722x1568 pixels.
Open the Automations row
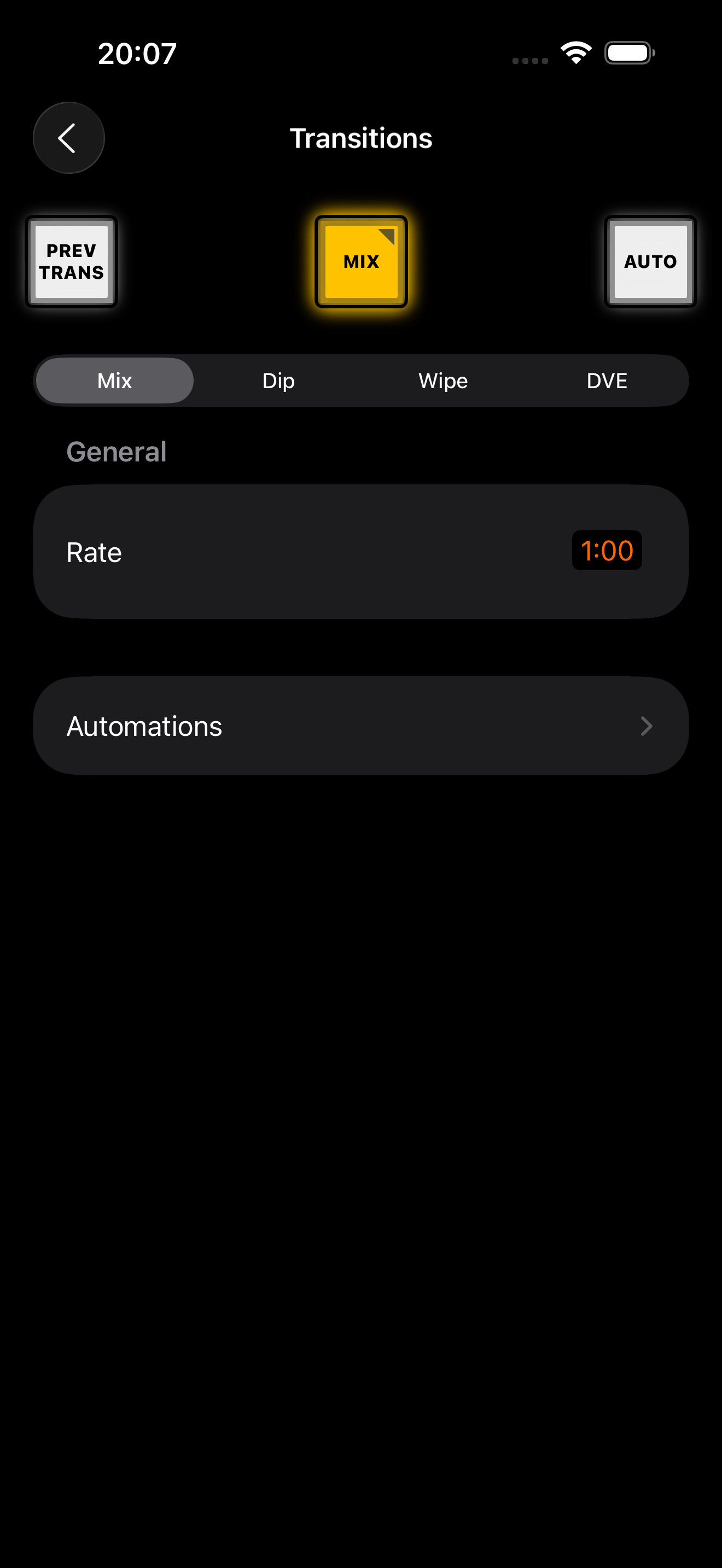(x=361, y=726)
